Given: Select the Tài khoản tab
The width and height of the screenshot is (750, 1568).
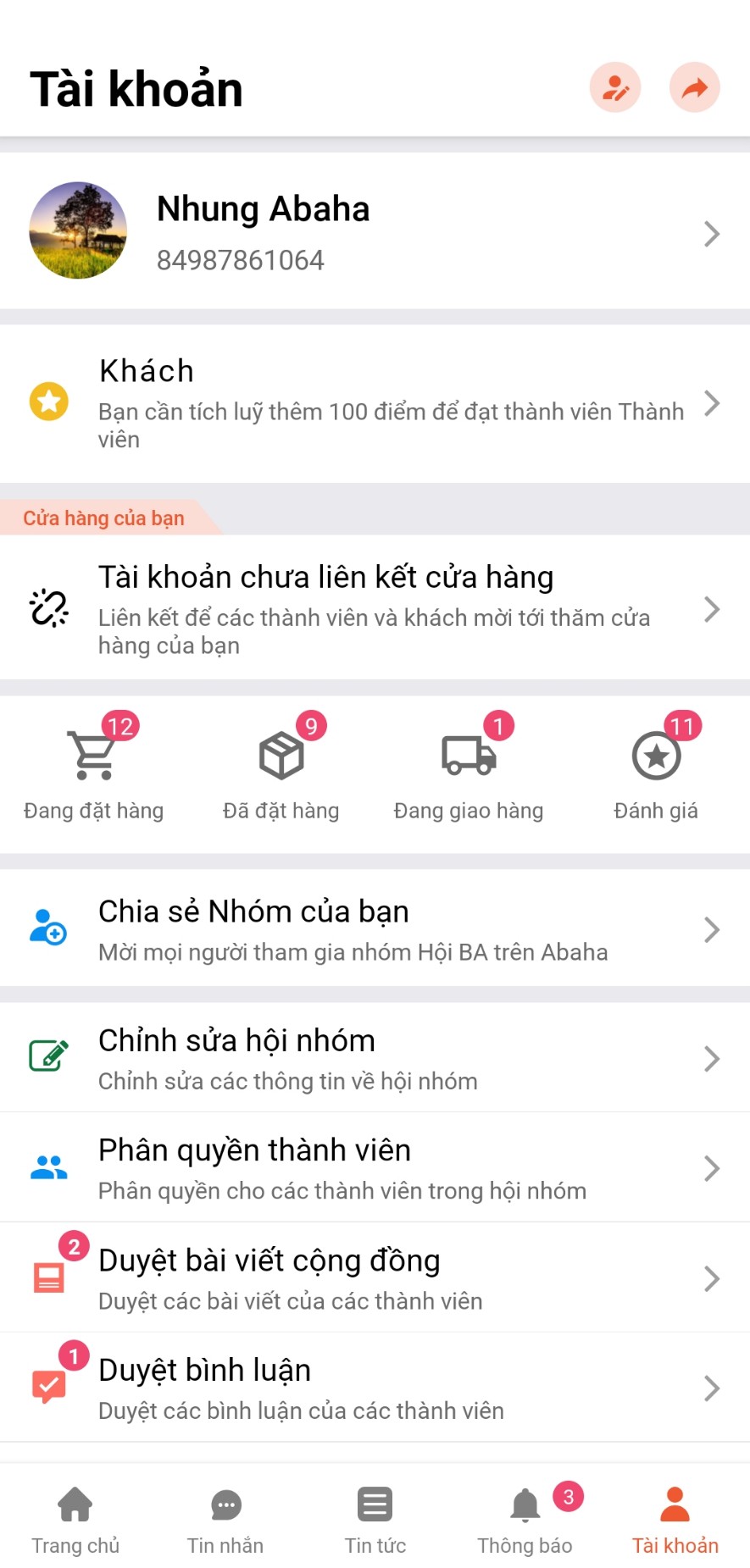Looking at the screenshot, I should (x=675, y=1520).
